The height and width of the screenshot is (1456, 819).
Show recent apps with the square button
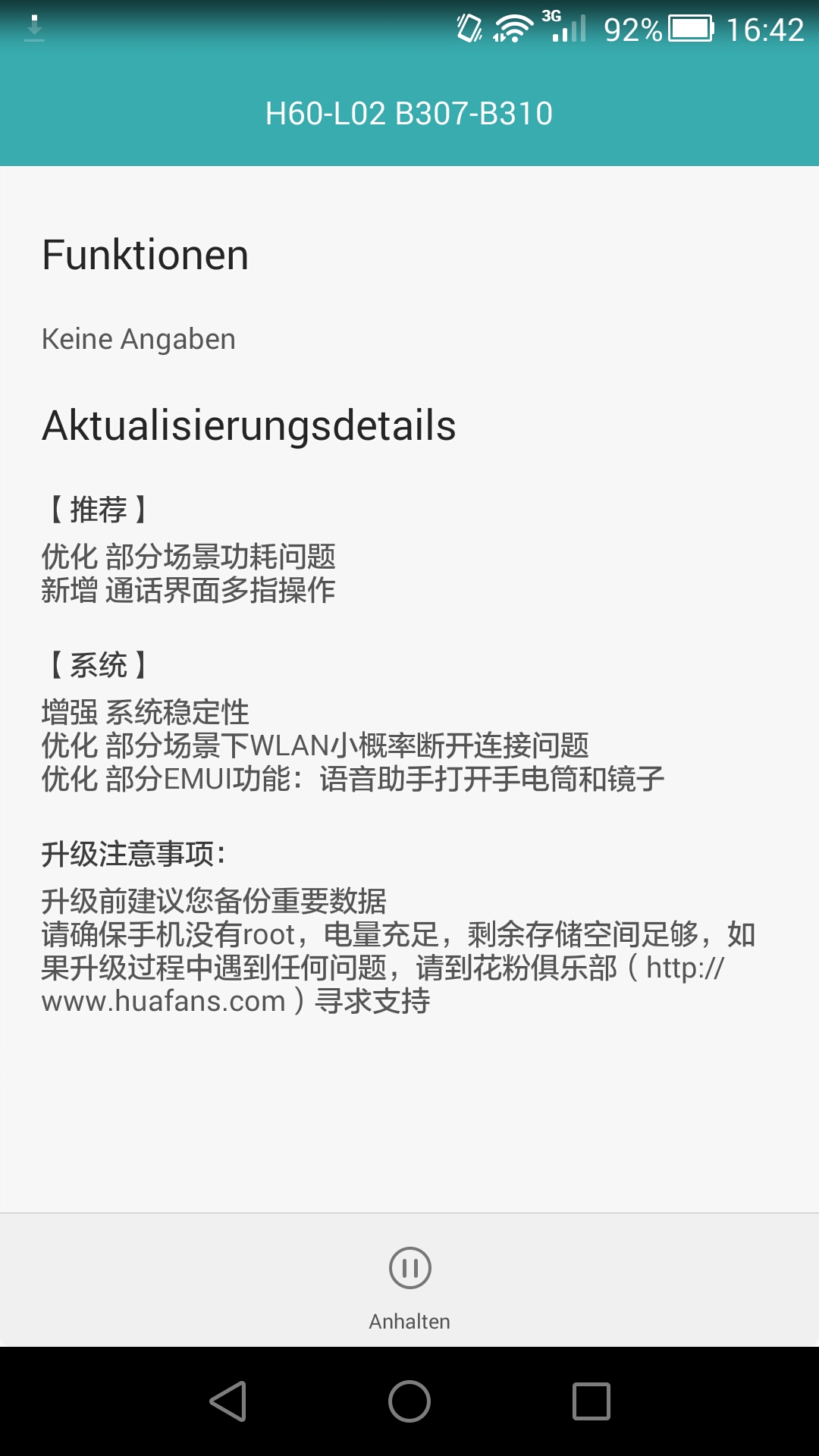pos(591,1401)
